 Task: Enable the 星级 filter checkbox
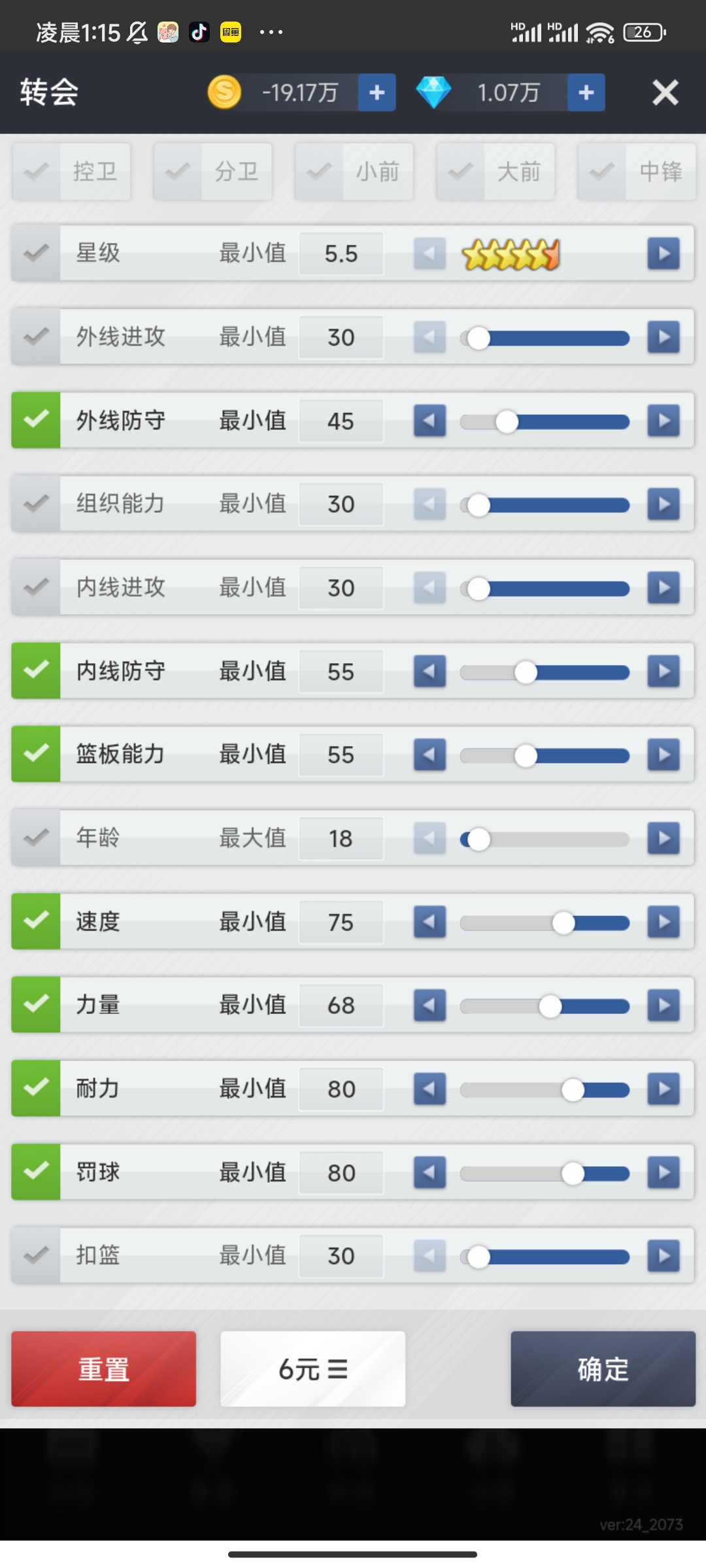tap(37, 253)
